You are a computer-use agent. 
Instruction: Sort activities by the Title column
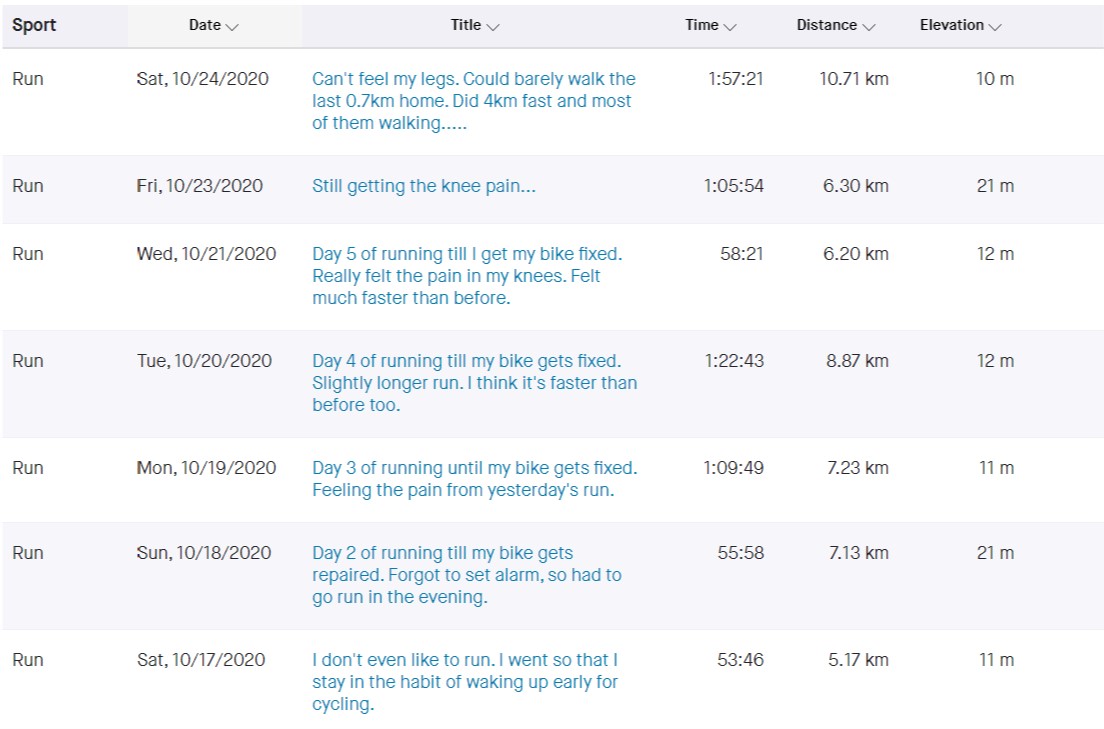pyautogui.click(x=475, y=26)
